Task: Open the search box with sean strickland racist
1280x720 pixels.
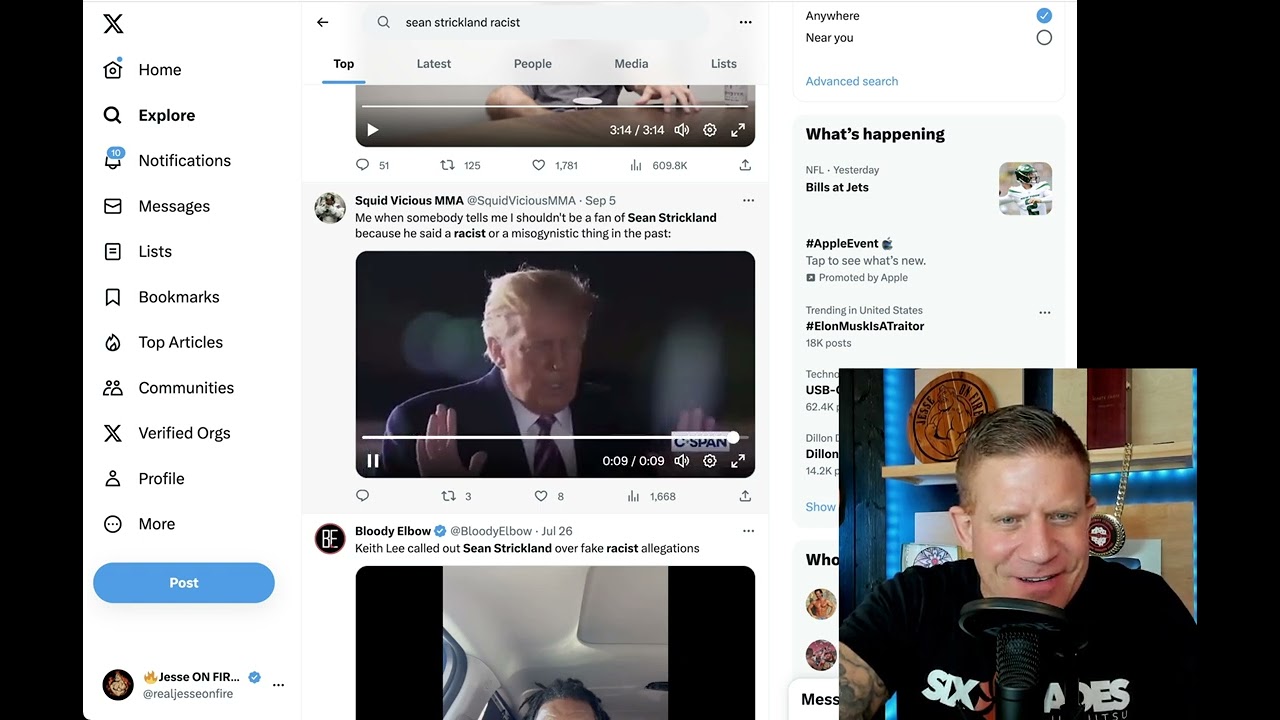Action: click(x=540, y=22)
